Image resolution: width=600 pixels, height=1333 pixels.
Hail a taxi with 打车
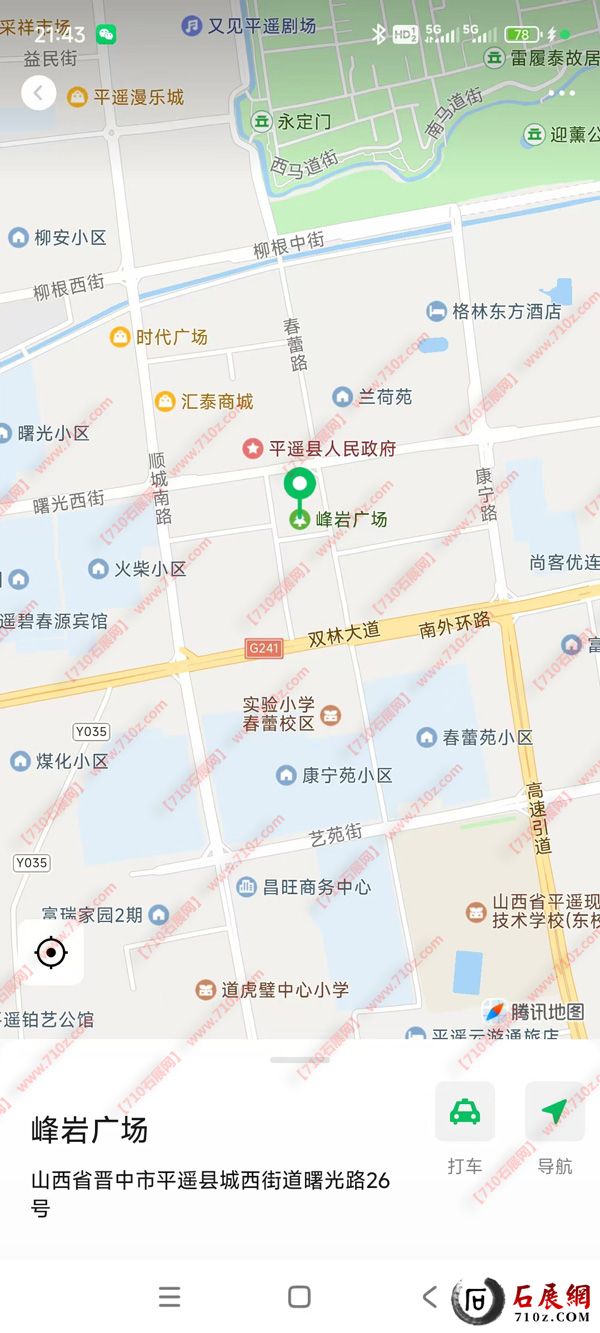tap(464, 1112)
